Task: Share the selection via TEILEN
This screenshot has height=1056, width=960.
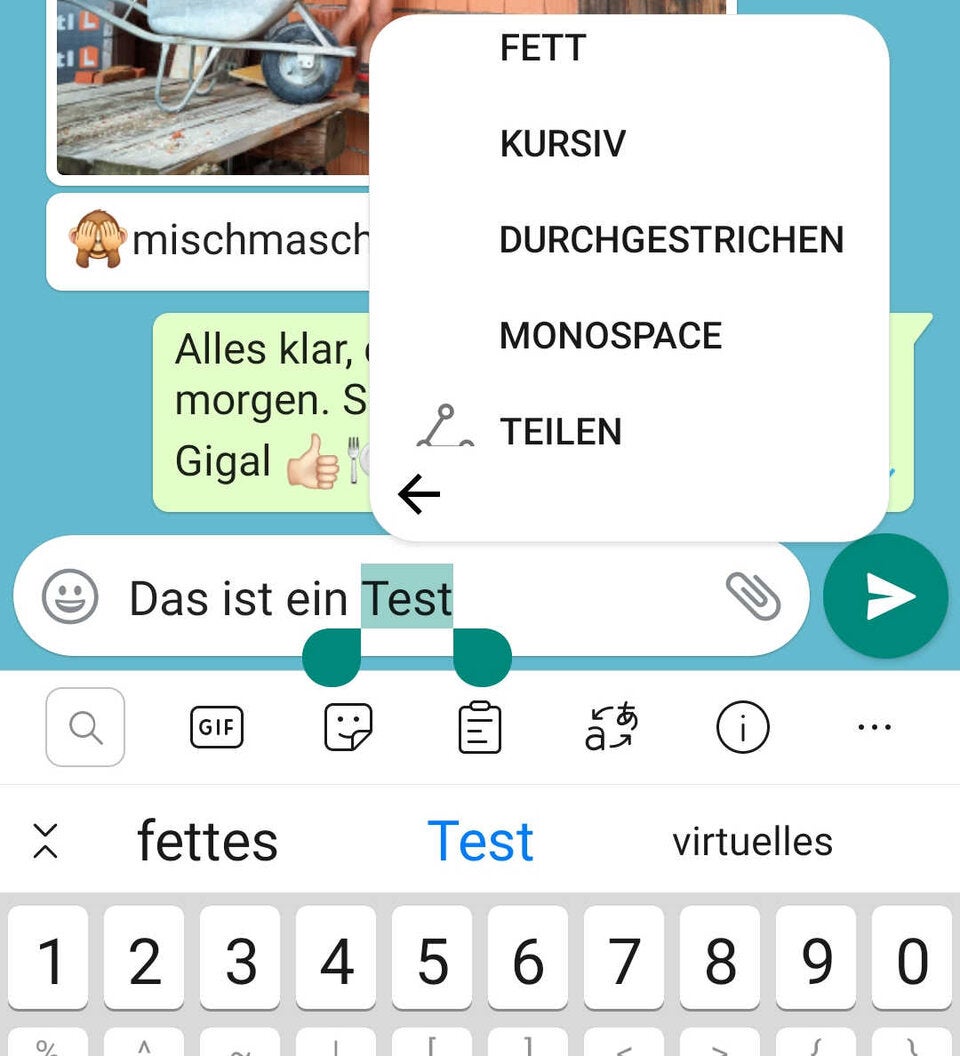Action: click(x=559, y=431)
